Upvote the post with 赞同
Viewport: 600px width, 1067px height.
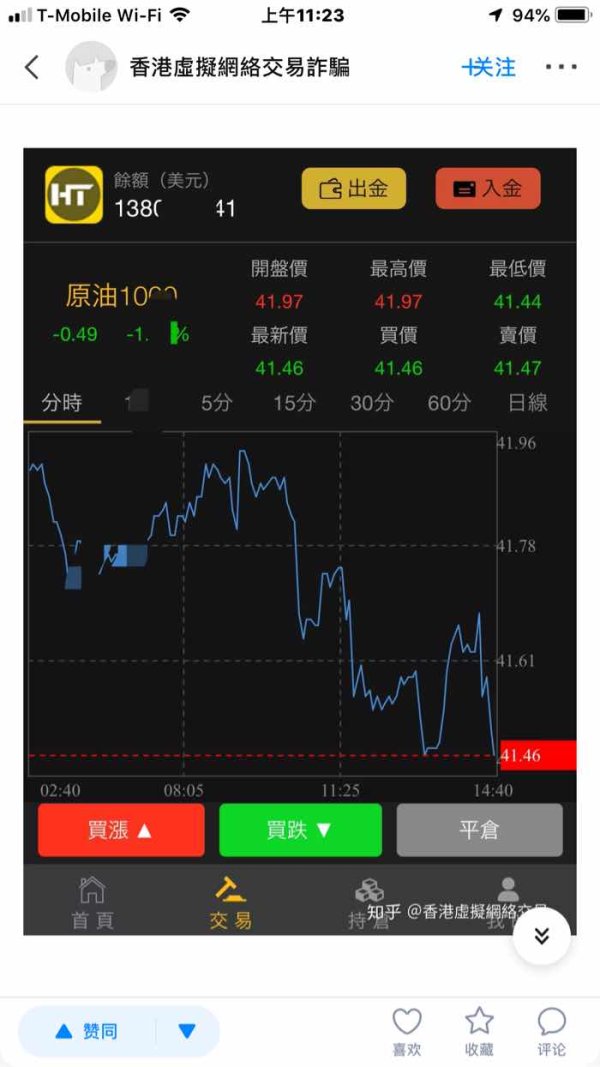(86, 1032)
